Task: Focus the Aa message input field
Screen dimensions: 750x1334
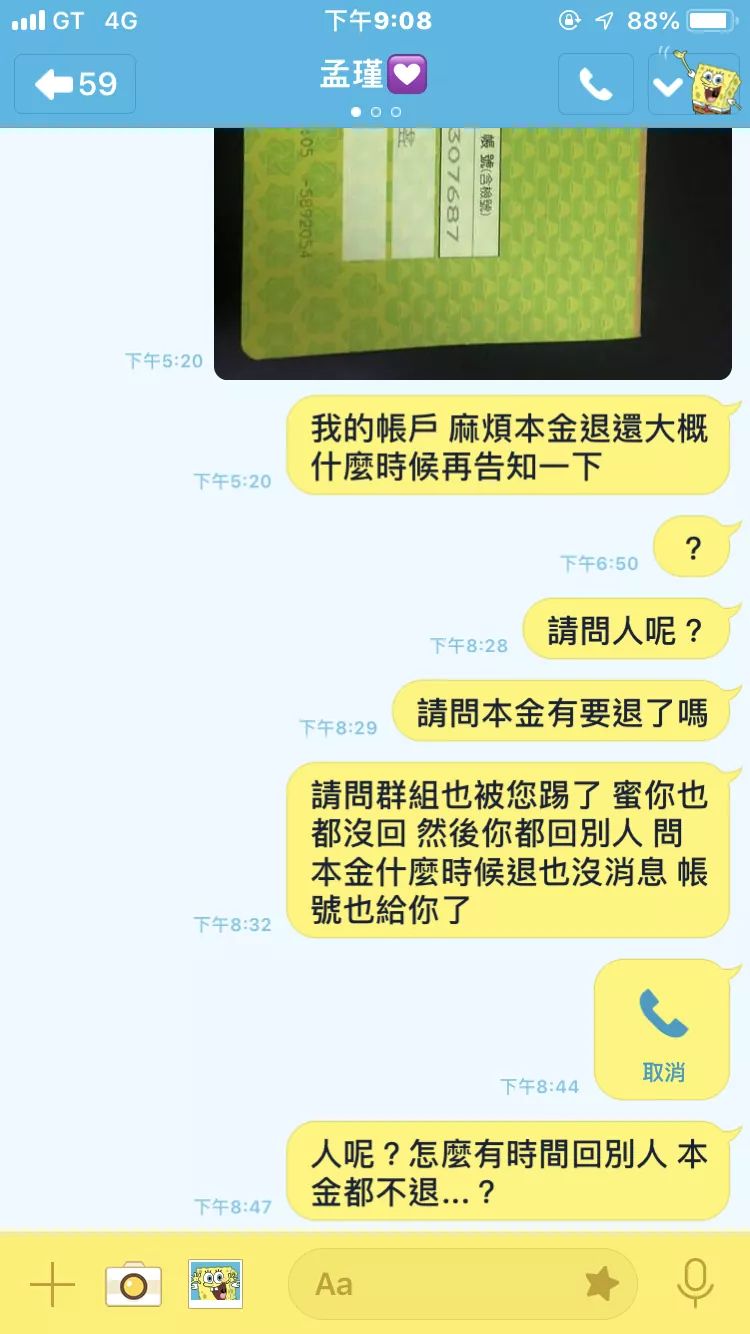Action: point(440,1284)
